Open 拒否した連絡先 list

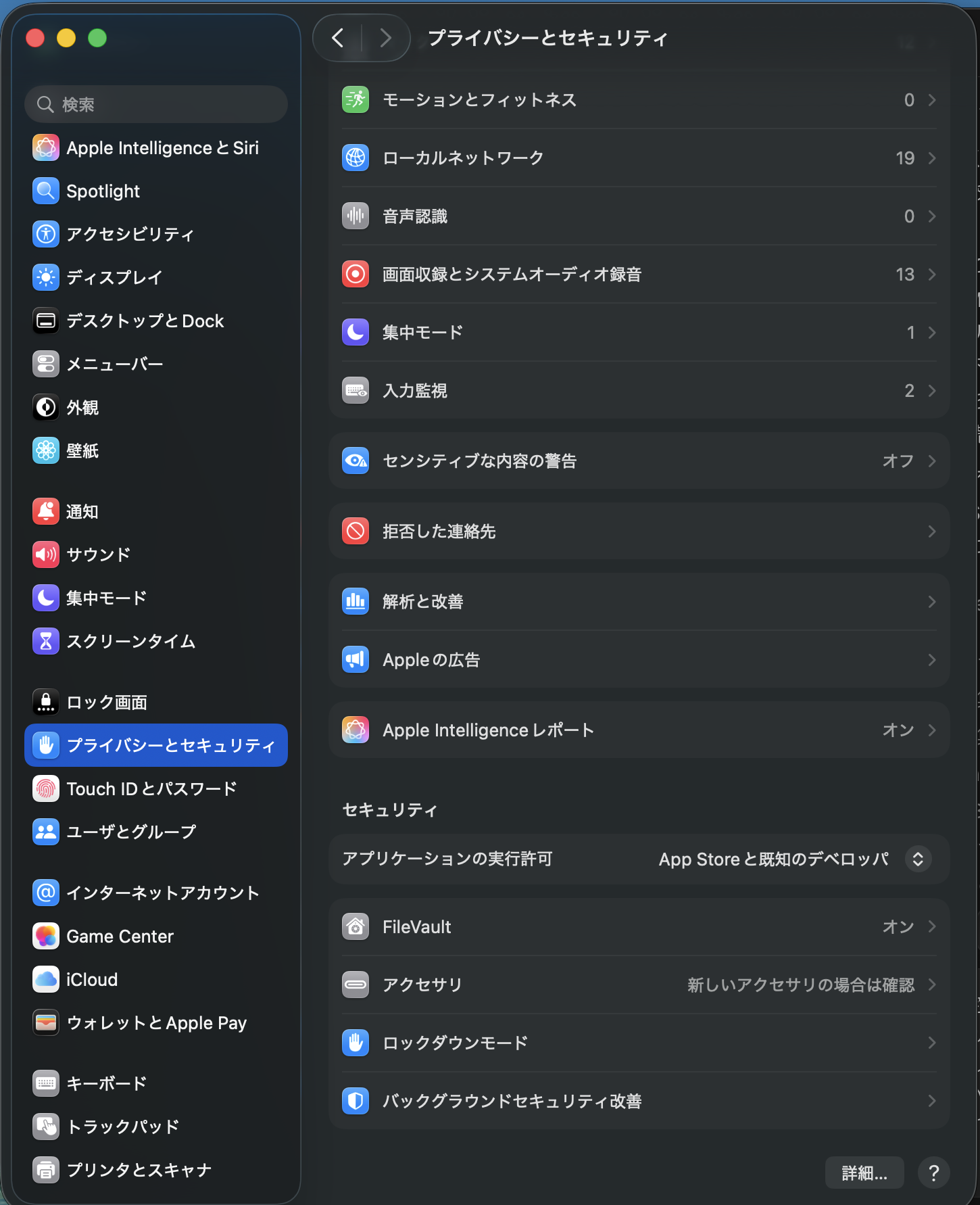point(639,531)
